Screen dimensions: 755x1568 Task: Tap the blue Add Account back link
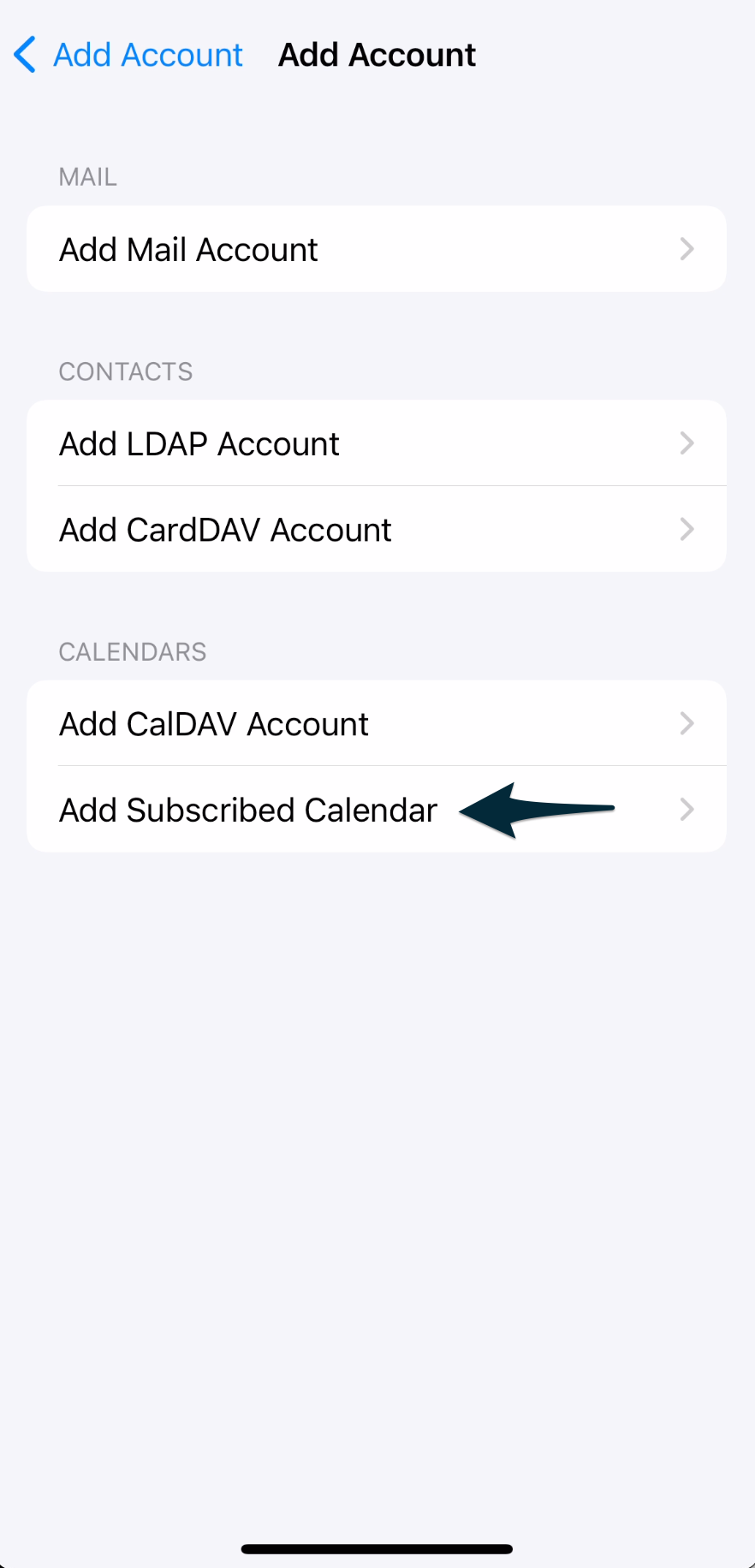pos(147,55)
